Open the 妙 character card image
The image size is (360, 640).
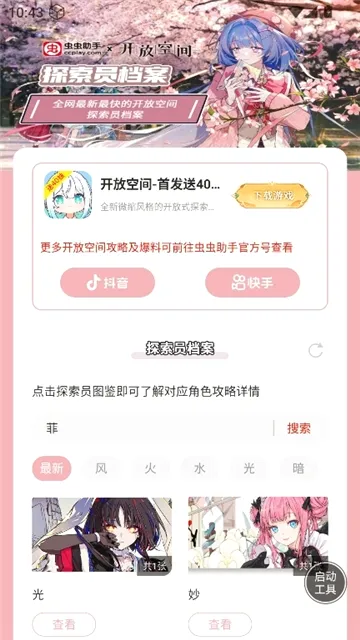coord(258,536)
